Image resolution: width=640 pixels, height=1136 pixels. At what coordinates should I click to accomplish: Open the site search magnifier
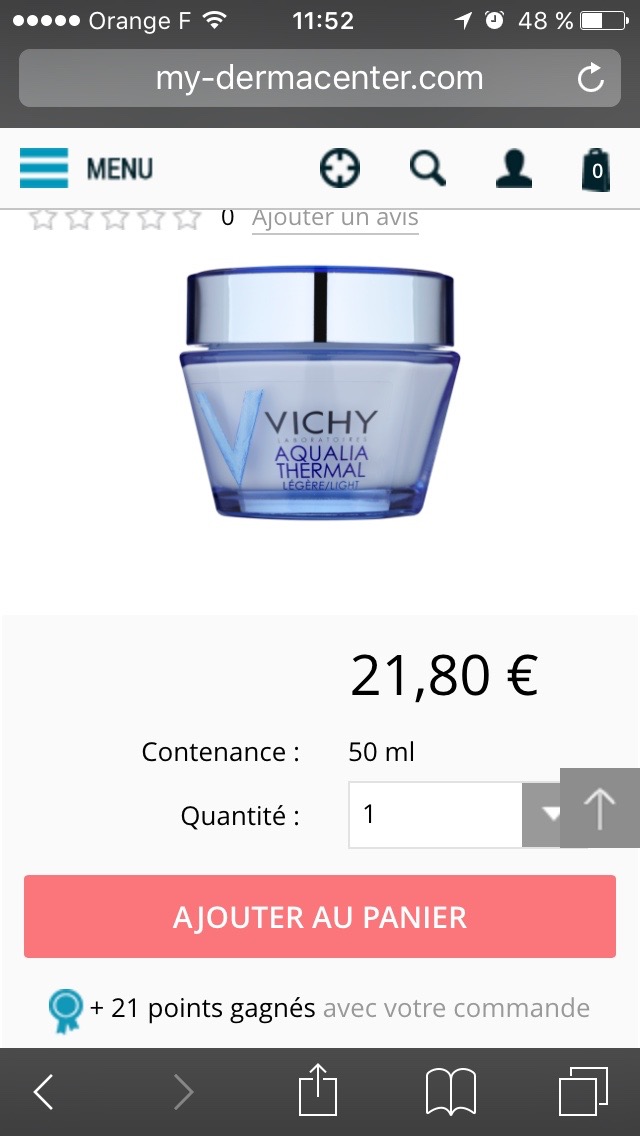point(427,168)
